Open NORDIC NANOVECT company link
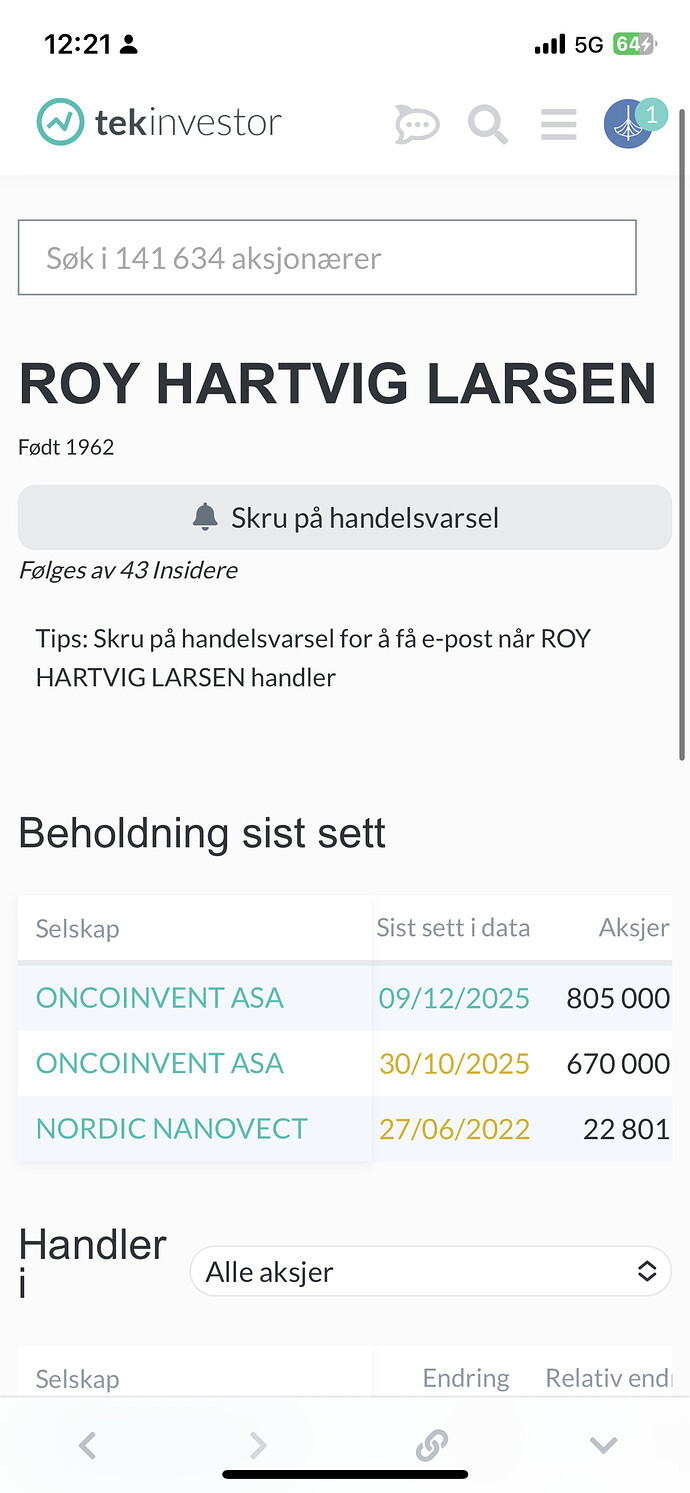The height and width of the screenshot is (1493, 690). point(171,1129)
